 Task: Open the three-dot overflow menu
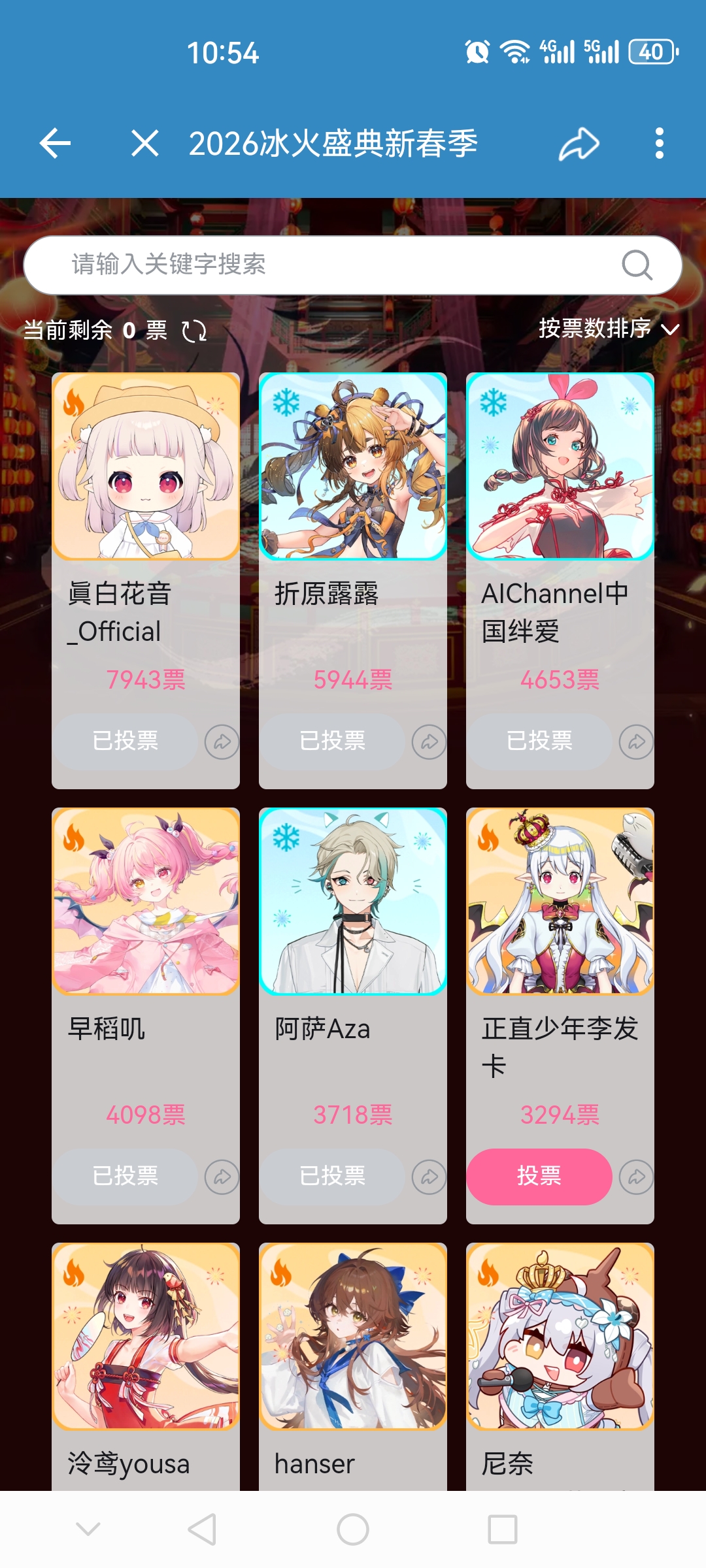pyautogui.click(x=659, y=143)
